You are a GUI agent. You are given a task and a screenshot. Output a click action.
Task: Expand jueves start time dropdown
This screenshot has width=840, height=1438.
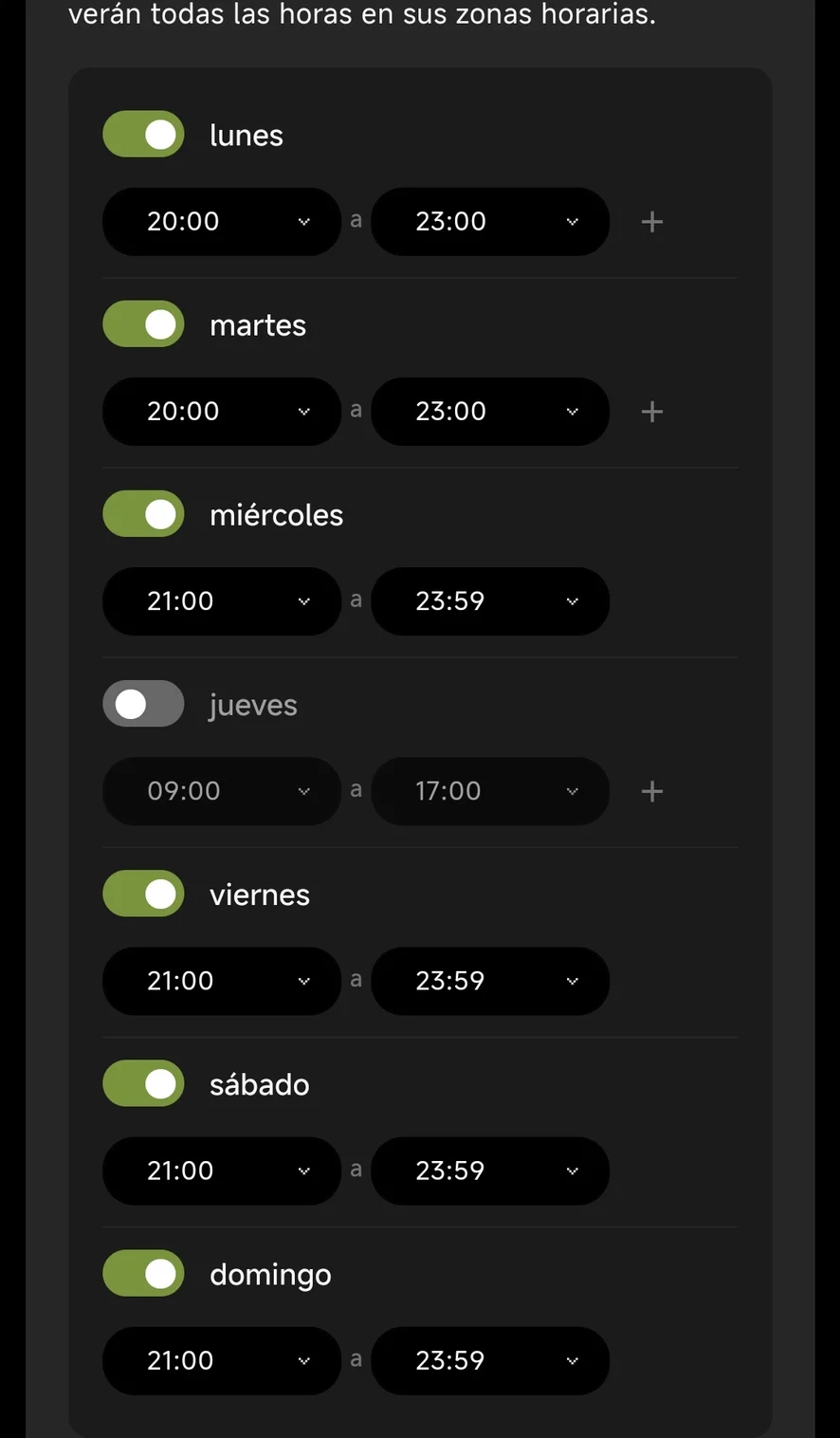pos(222,791)
